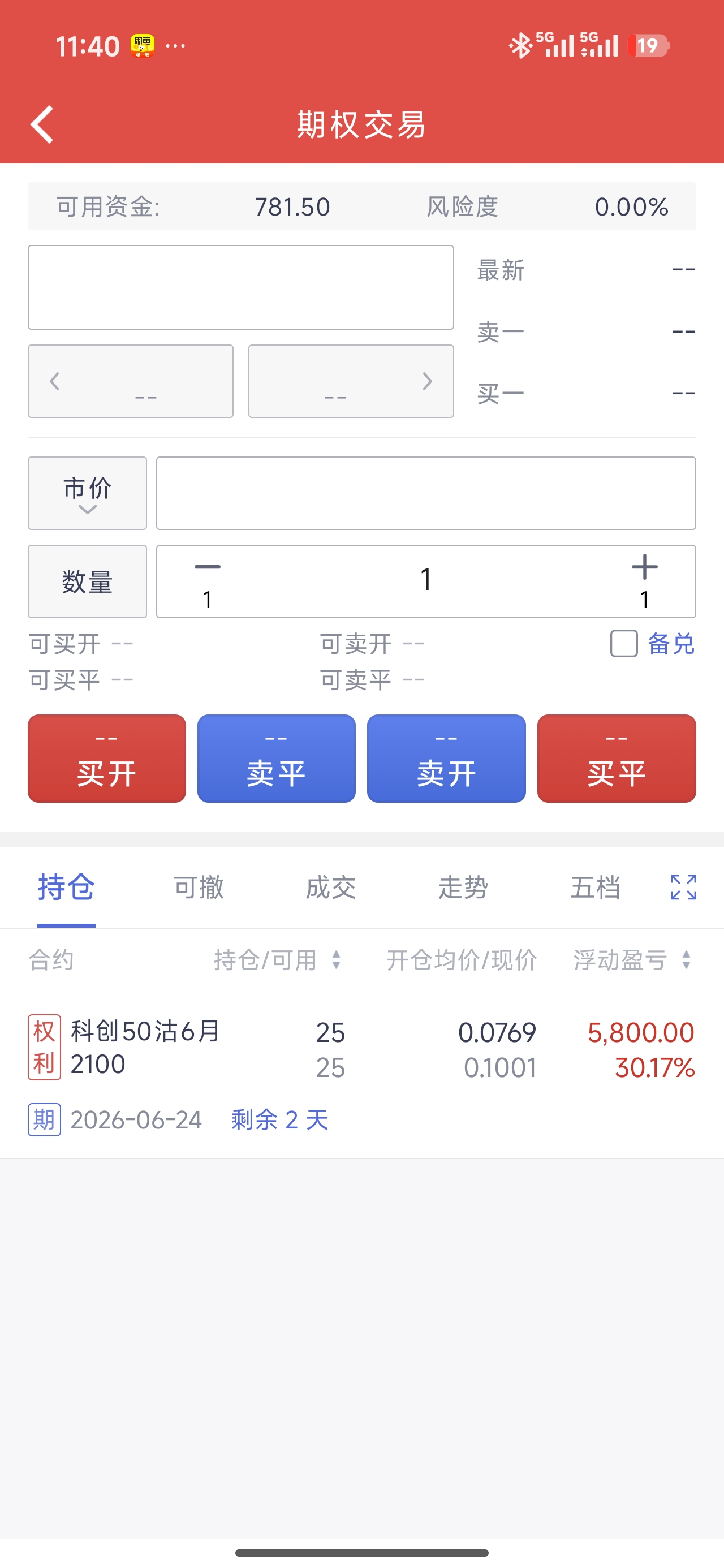This screenshot has width=724, height=1568.
Task: Tap the price input field
Action: [x=425, y=493]
